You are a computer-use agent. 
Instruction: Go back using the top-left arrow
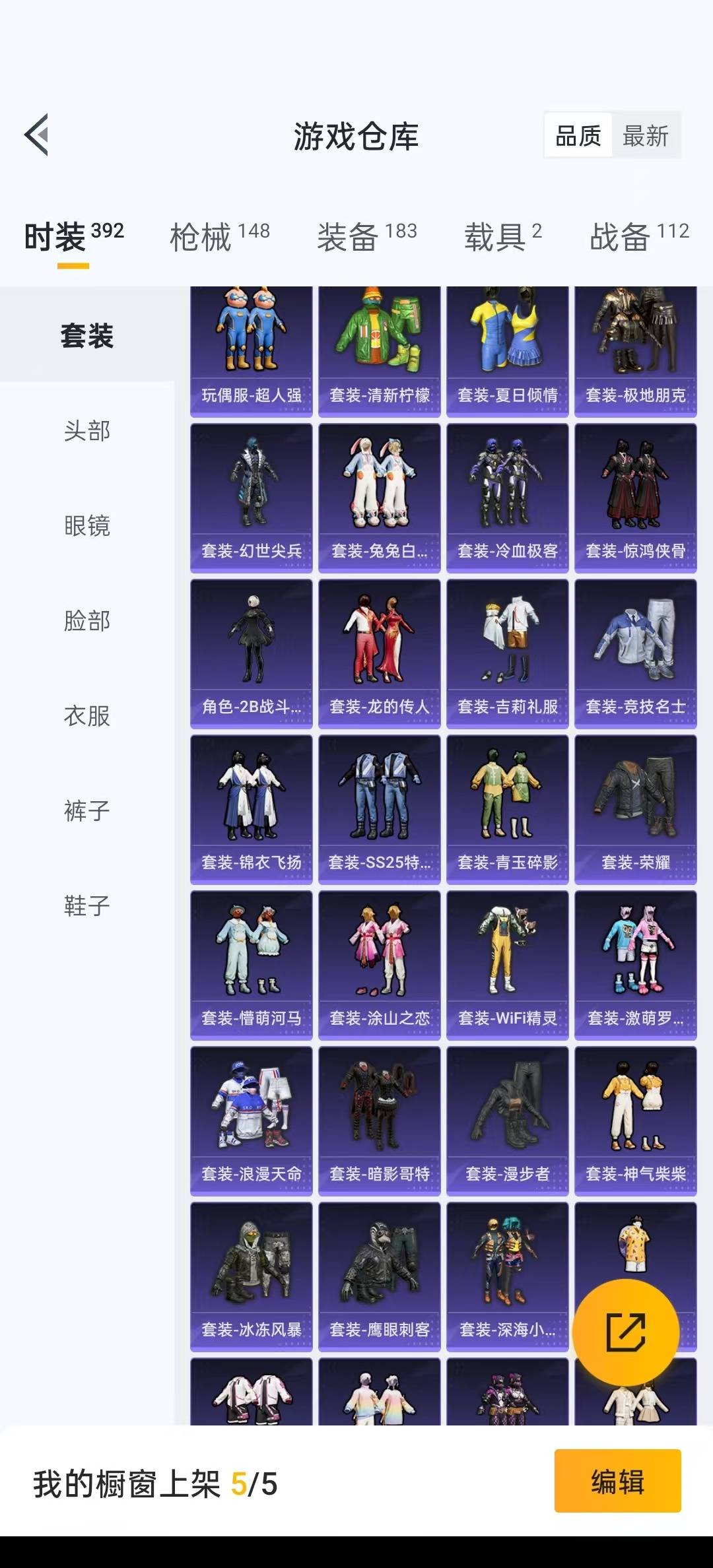click(x=37, y=135)
